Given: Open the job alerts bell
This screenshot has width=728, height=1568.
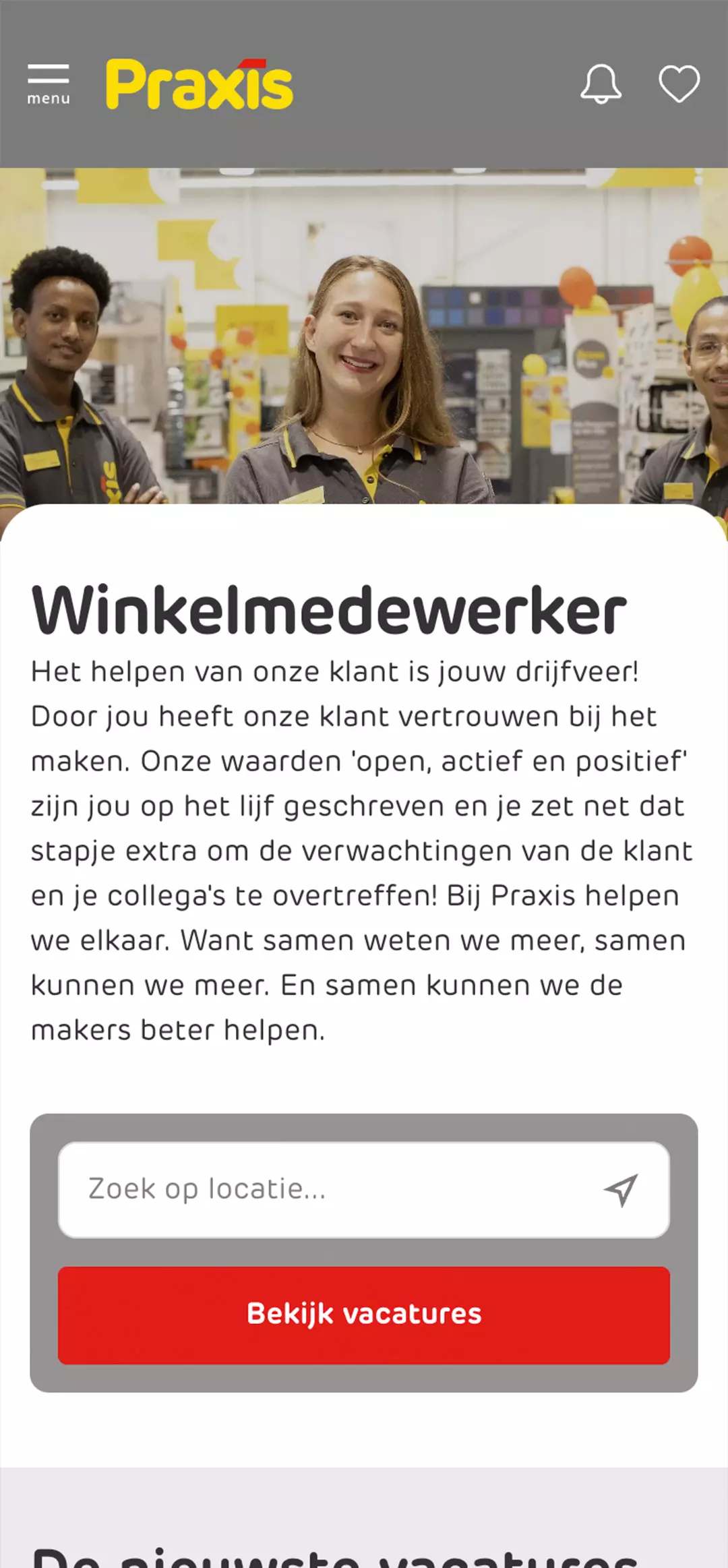Looking at the screenshot, I should pyautogui.click(x=601, y=84).
